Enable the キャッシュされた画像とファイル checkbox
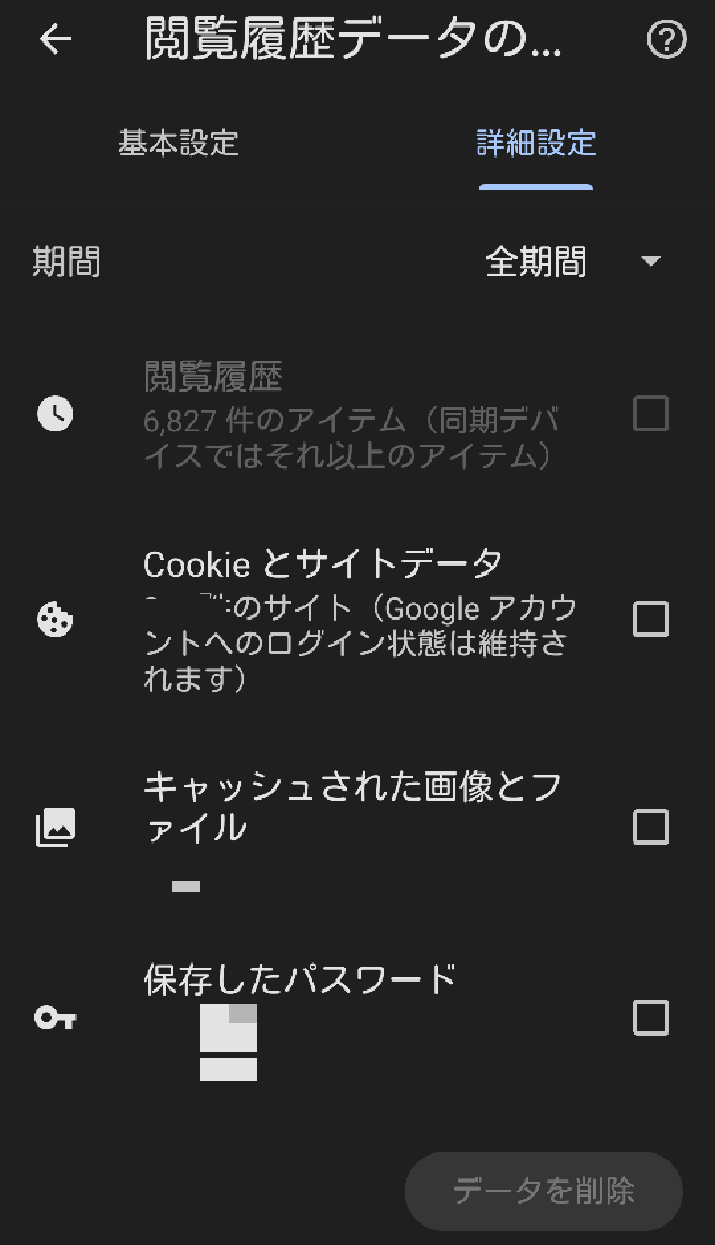Image resolution: width=715 pixels, height=1245 pixels. click(x=651, y=827)
